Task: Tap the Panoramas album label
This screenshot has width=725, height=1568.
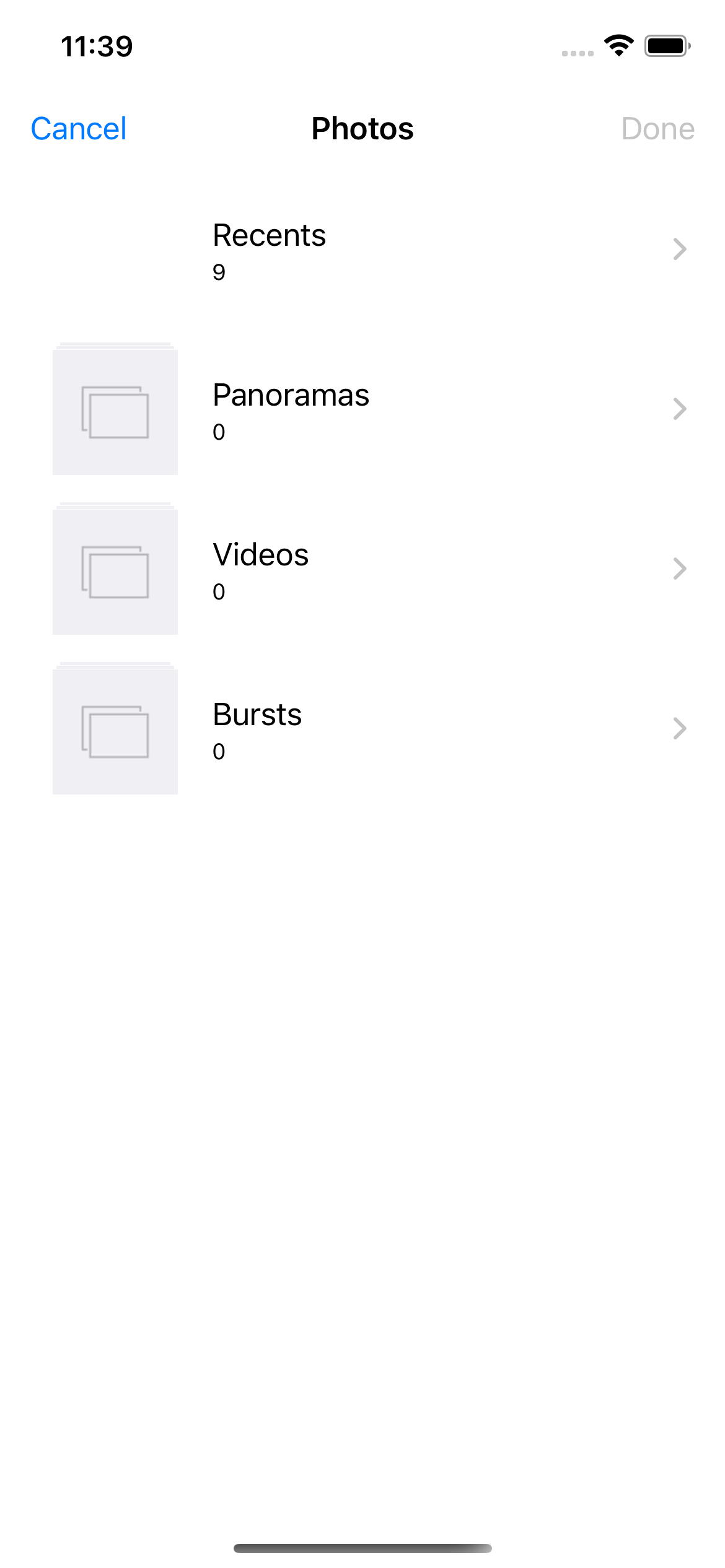Action: point(291,395)
